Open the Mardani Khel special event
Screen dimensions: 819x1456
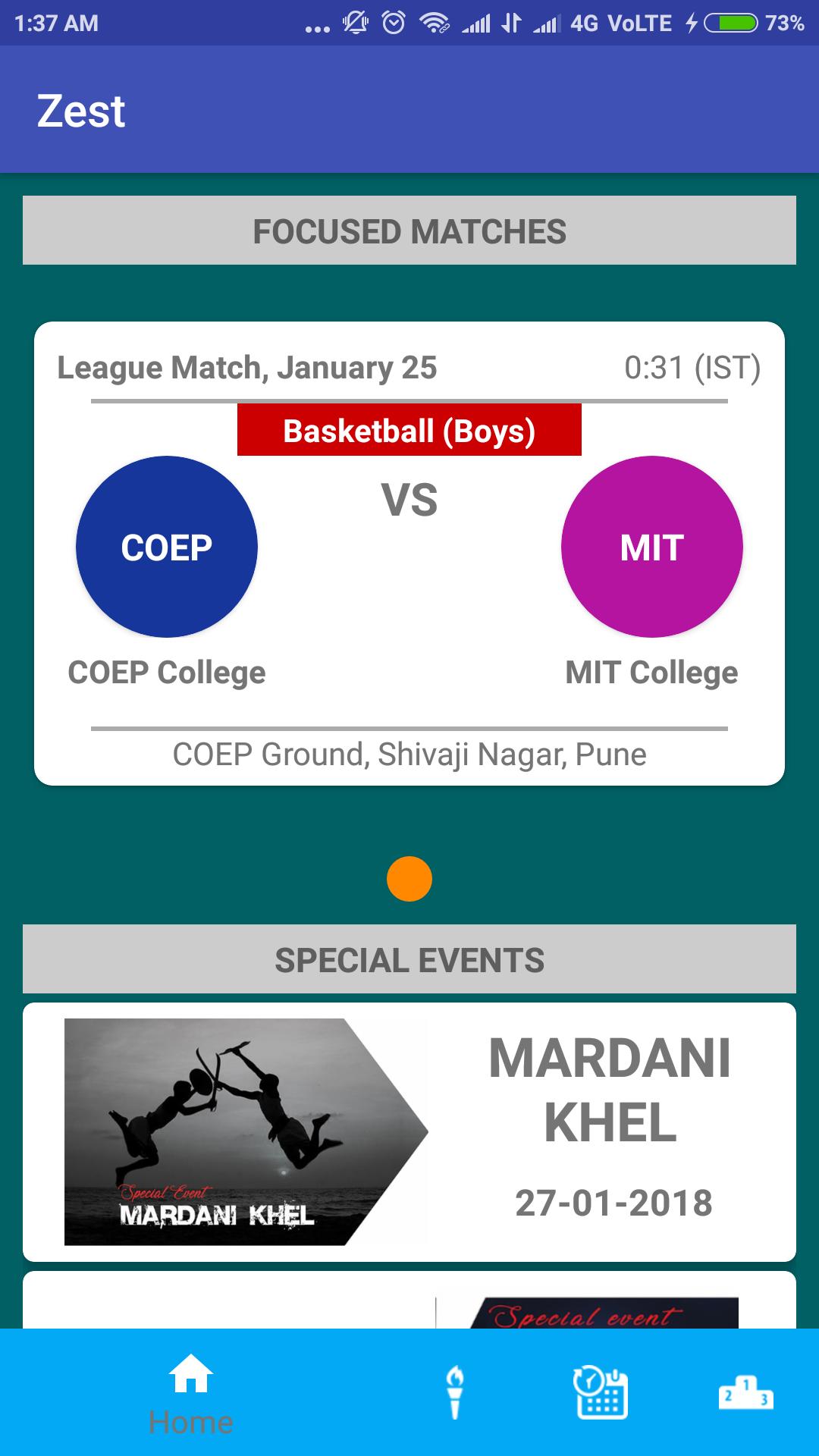[409, 1131]
